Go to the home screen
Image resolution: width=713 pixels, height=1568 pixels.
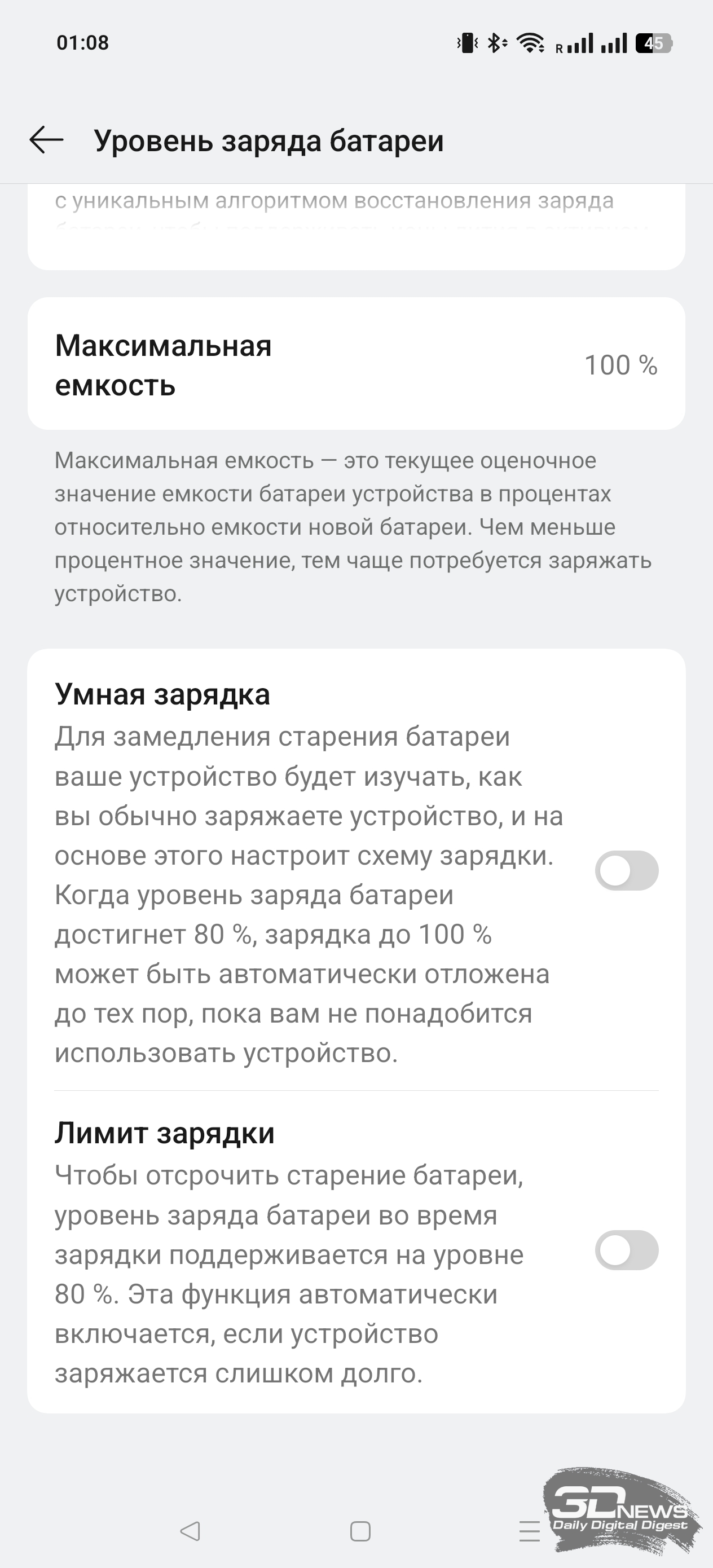(360, 1531)
